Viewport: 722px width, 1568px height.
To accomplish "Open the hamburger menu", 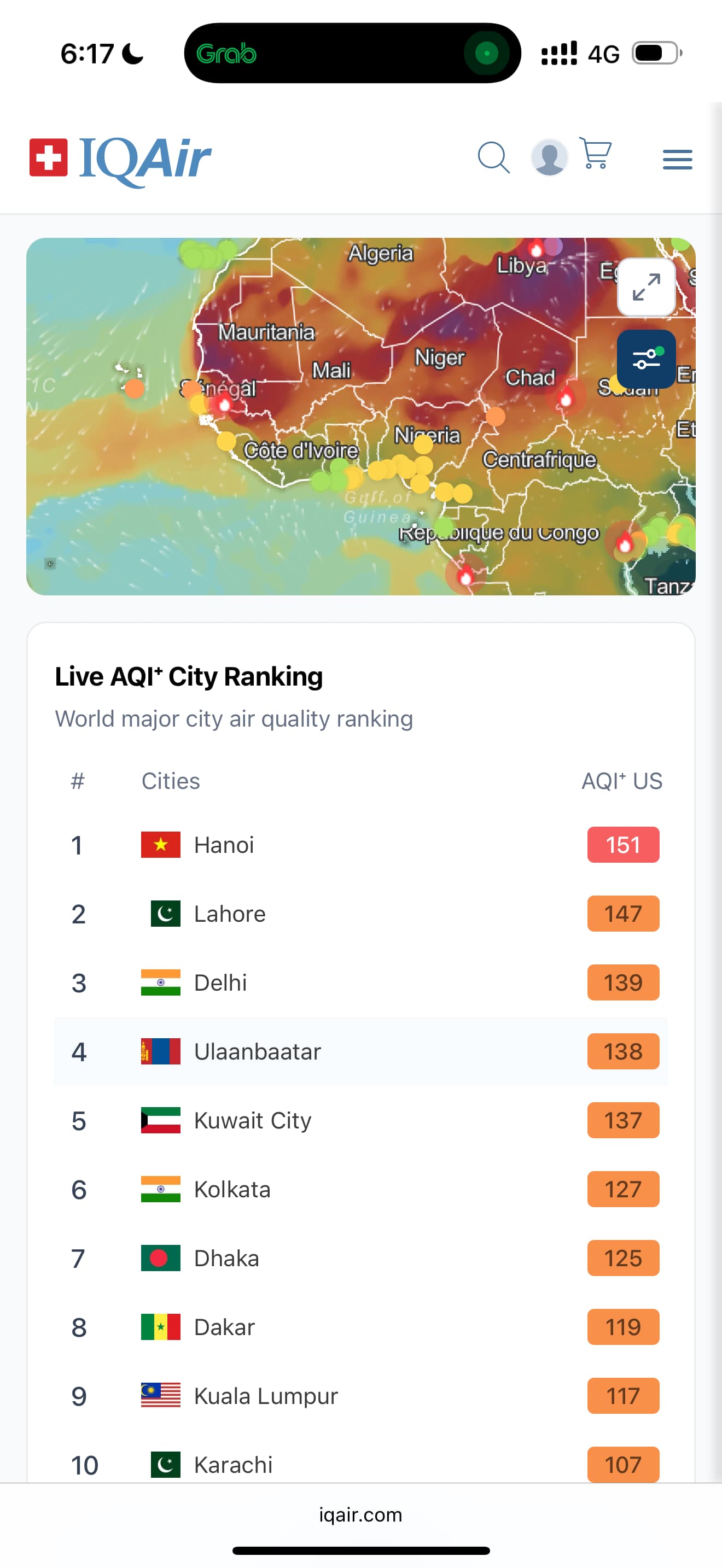I will 677,160.
